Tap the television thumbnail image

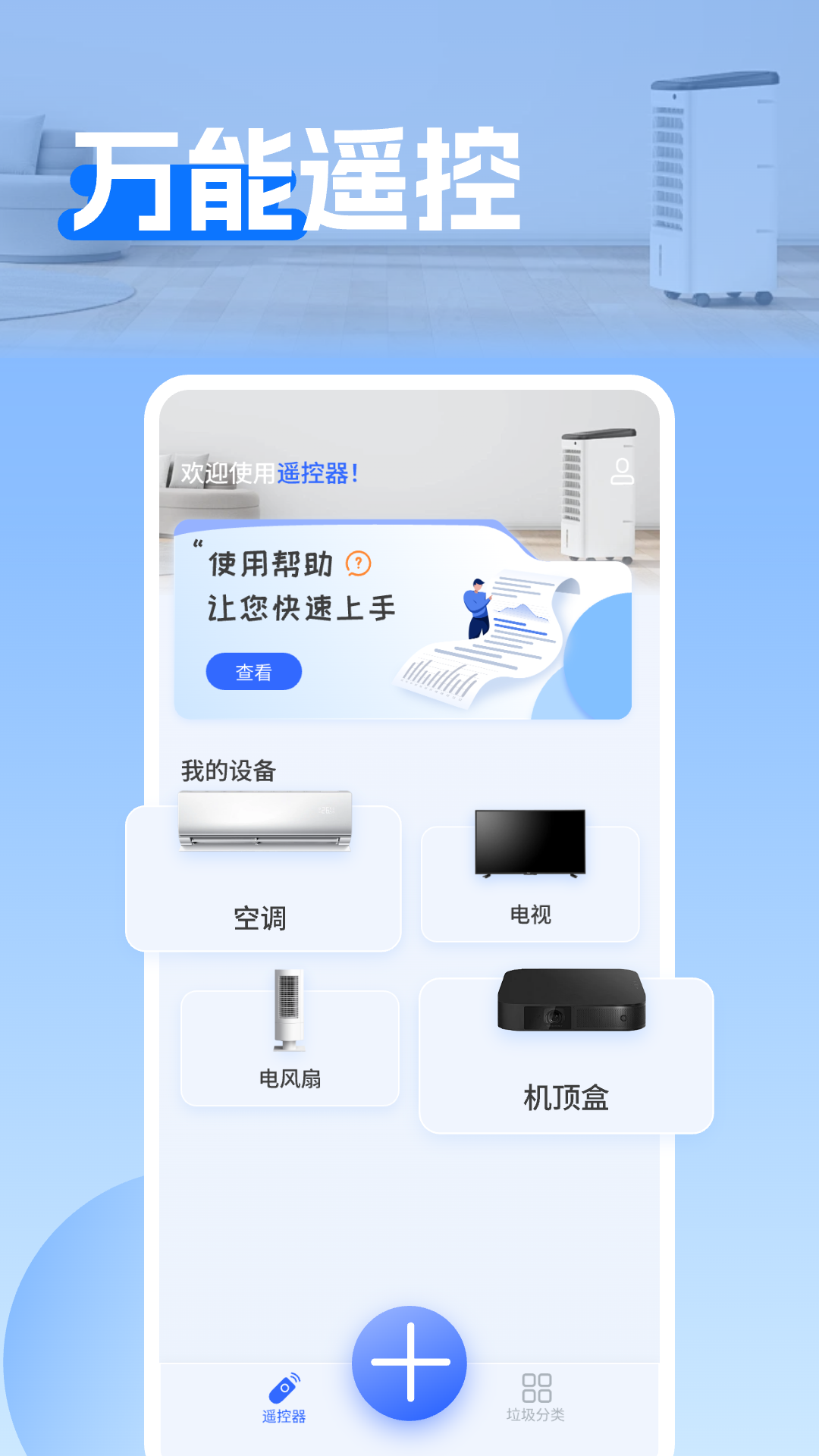[x=529, y=842]
